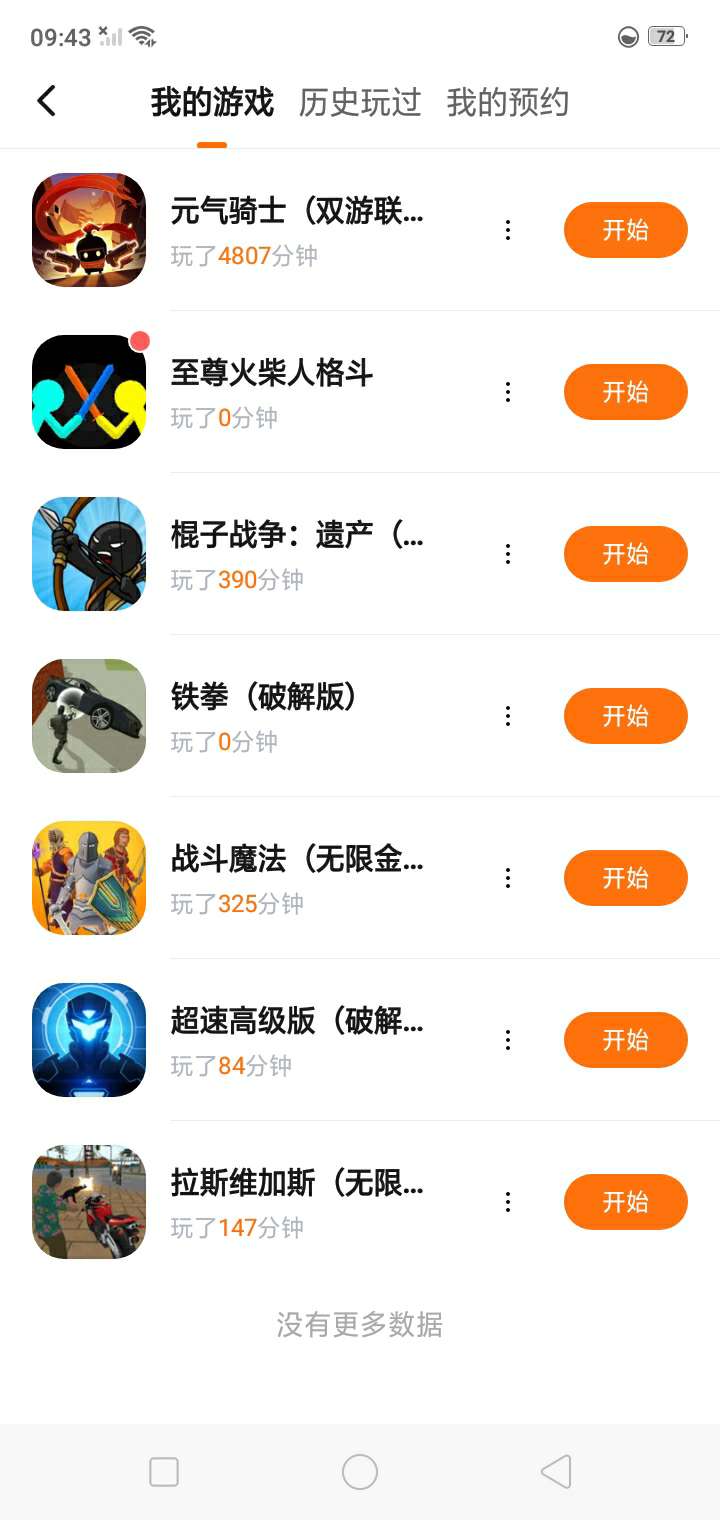Image resolution: width=720 pixels, height=1520 pixels.
Task: Begin playing 战斗魔法 with 开始
Action: 625,878
